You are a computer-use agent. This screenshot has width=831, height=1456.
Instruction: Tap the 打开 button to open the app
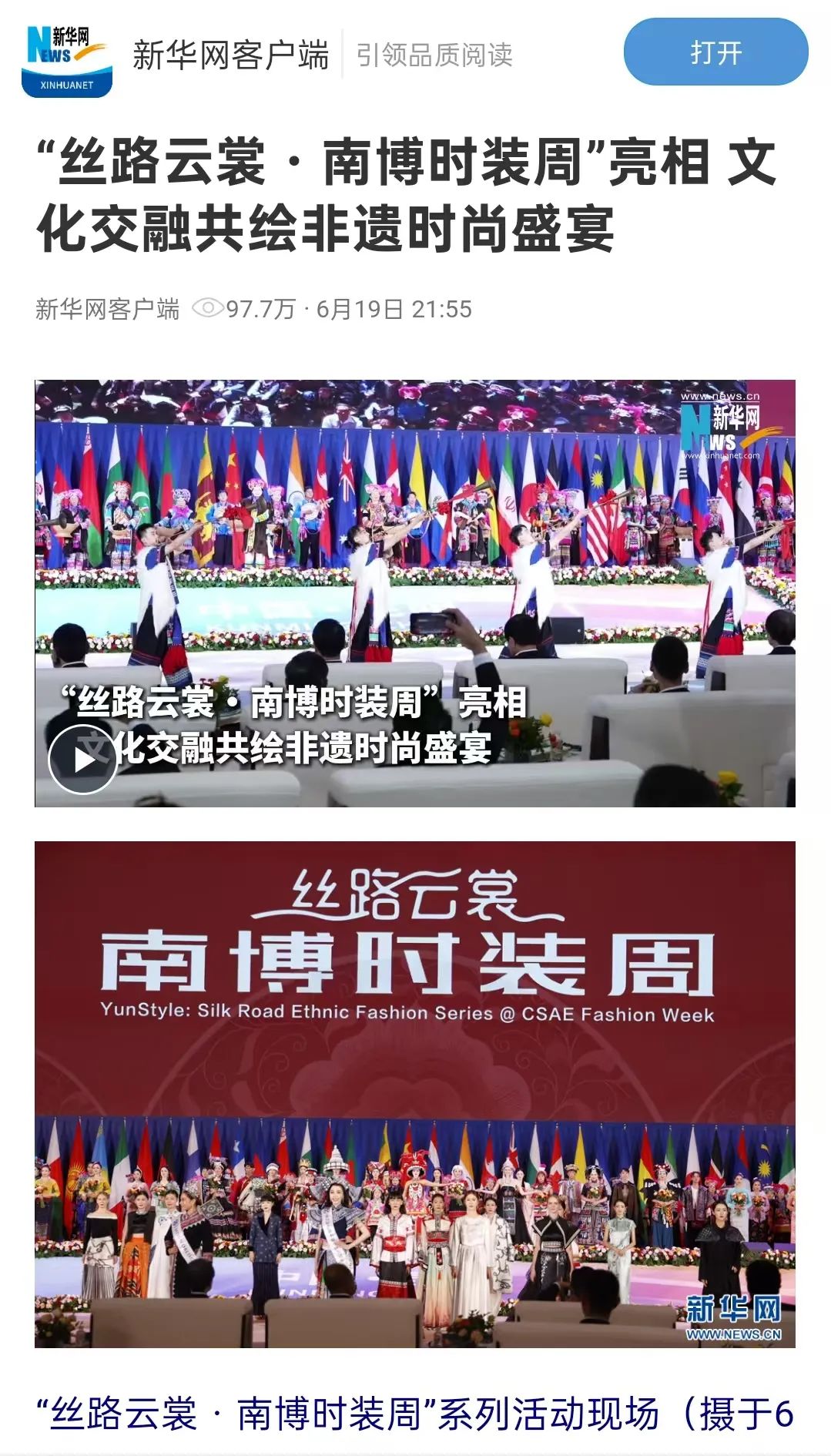[x=715, y=52]
